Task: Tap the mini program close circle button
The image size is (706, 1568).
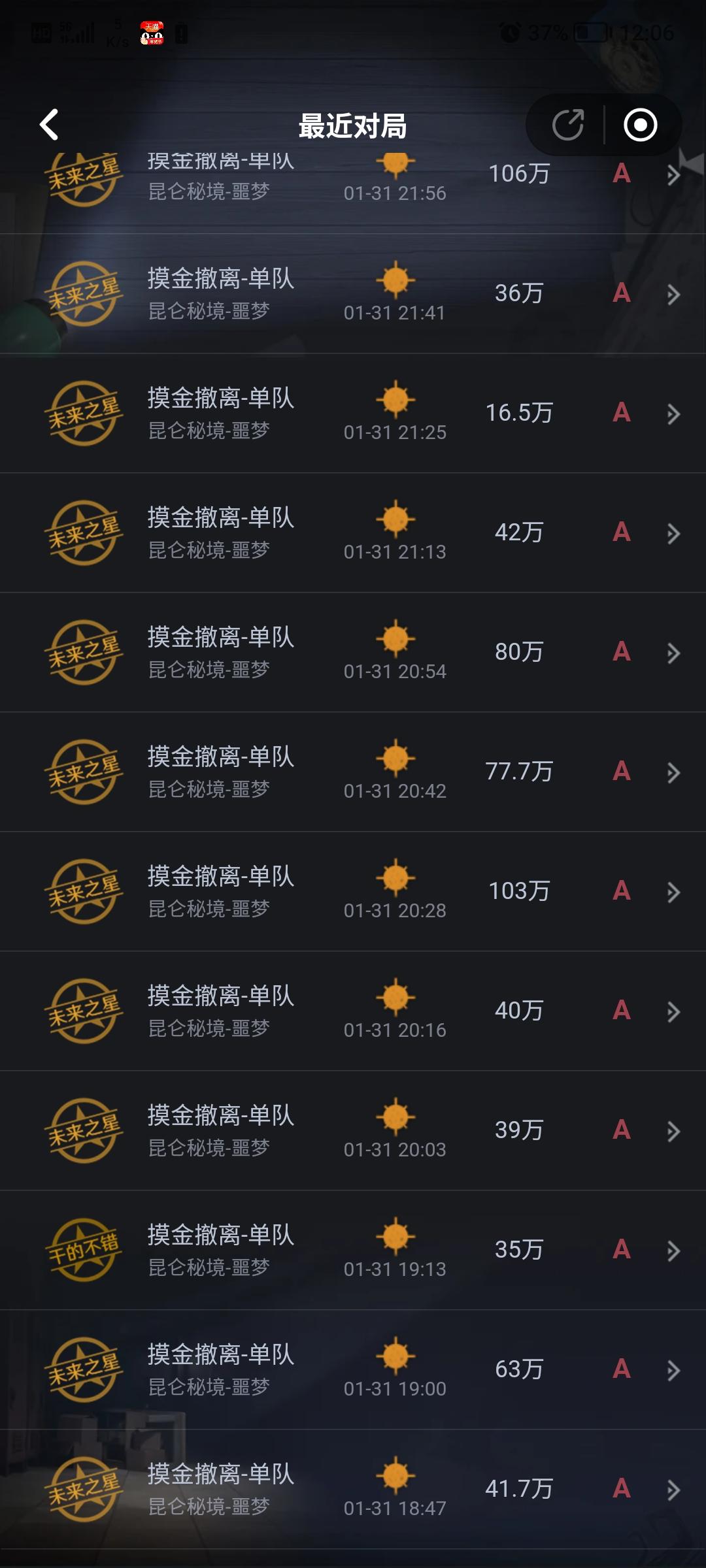Action: 640,125
